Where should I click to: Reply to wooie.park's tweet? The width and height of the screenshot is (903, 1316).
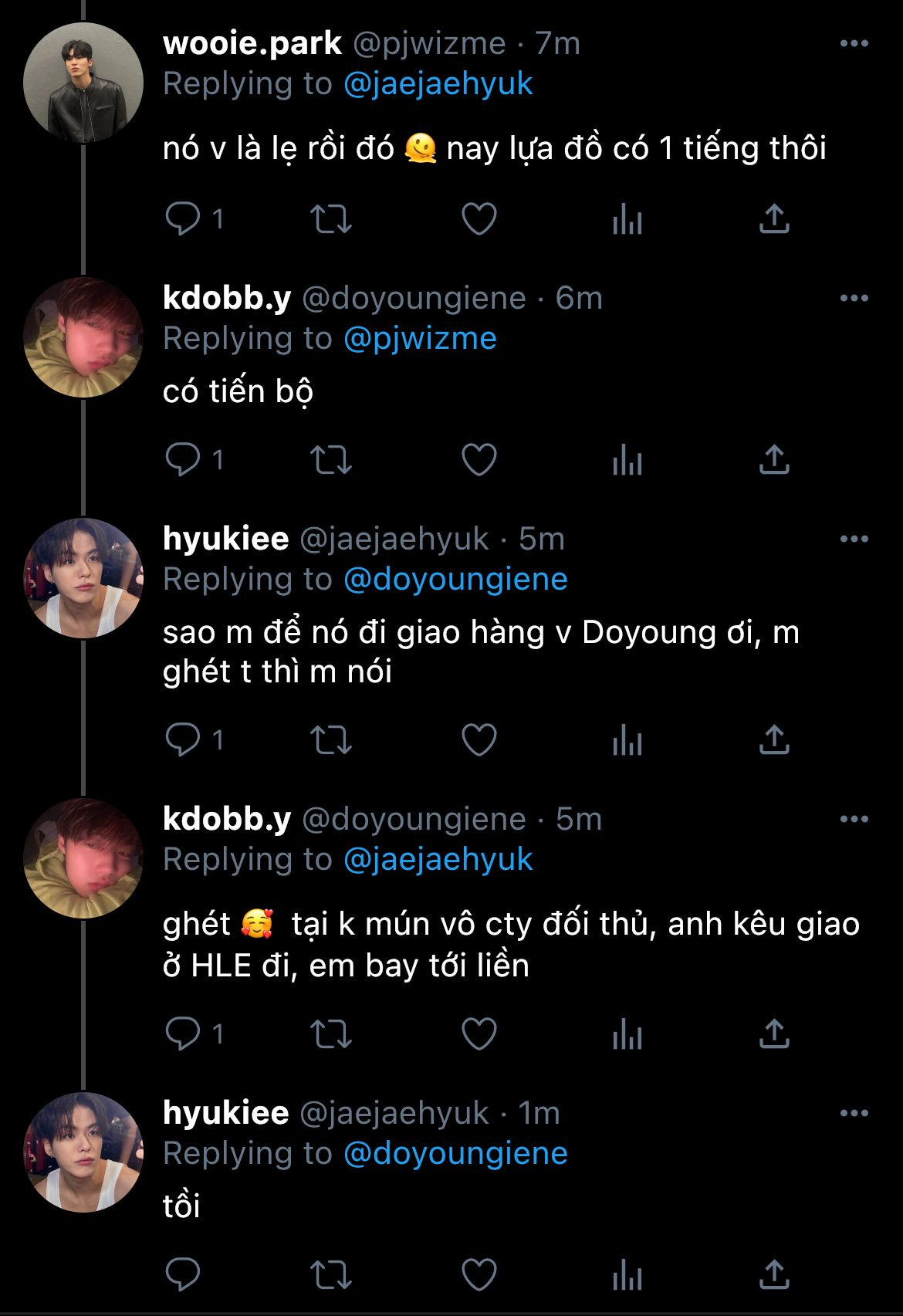tap(183, 219)
